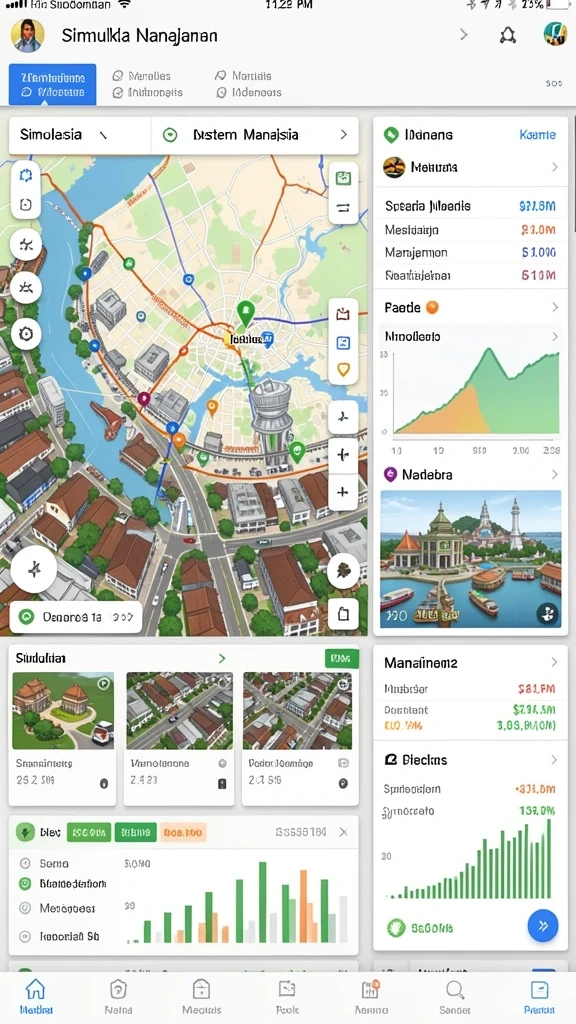The height and width of the screenshot is (1024, 576).
Task: Expand the Bieclms panel chevron
Action: point(554,760)
